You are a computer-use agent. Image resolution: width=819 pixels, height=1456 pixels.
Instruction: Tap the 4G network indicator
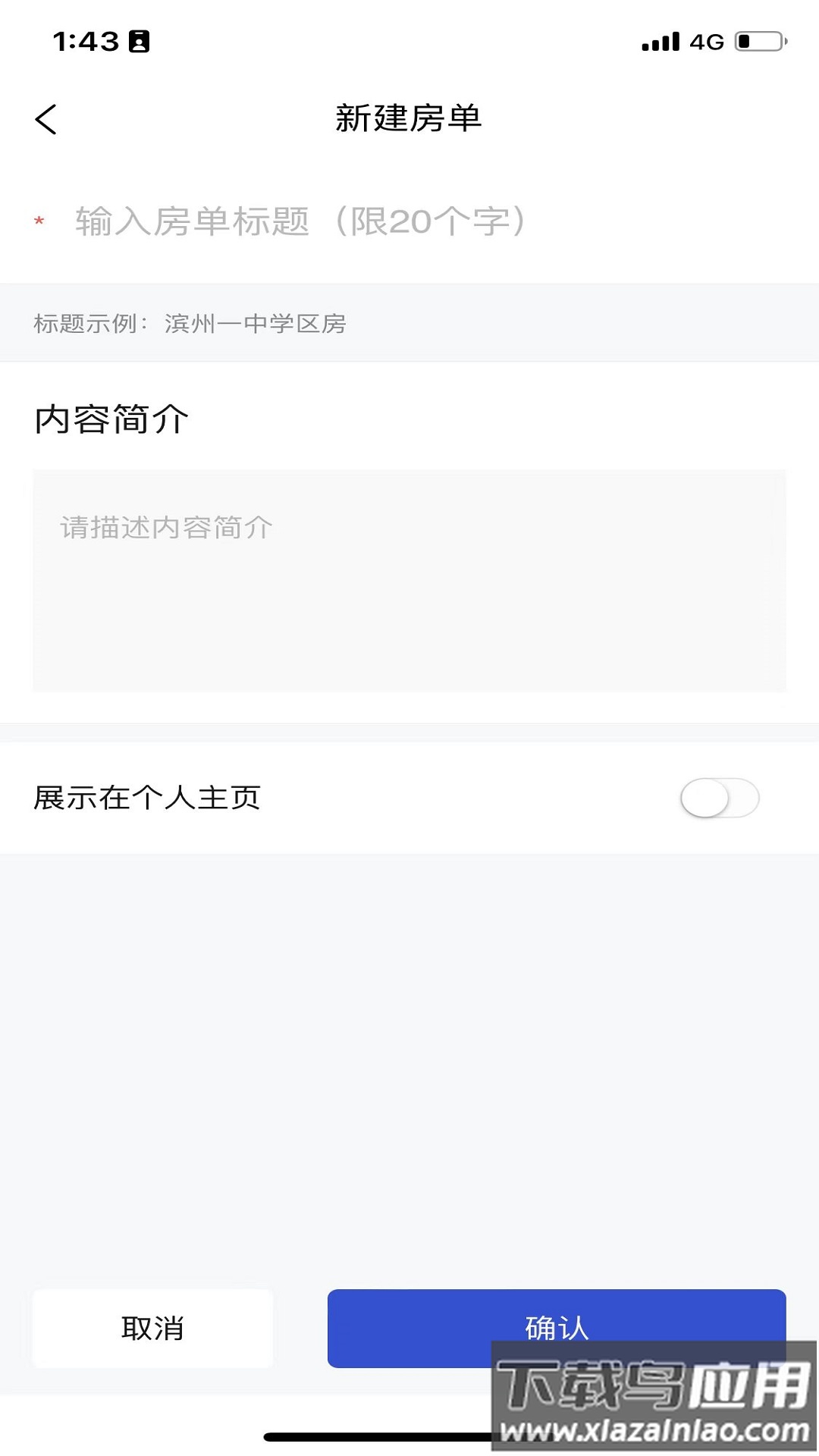pyautogui.click(x=706, y=43)
